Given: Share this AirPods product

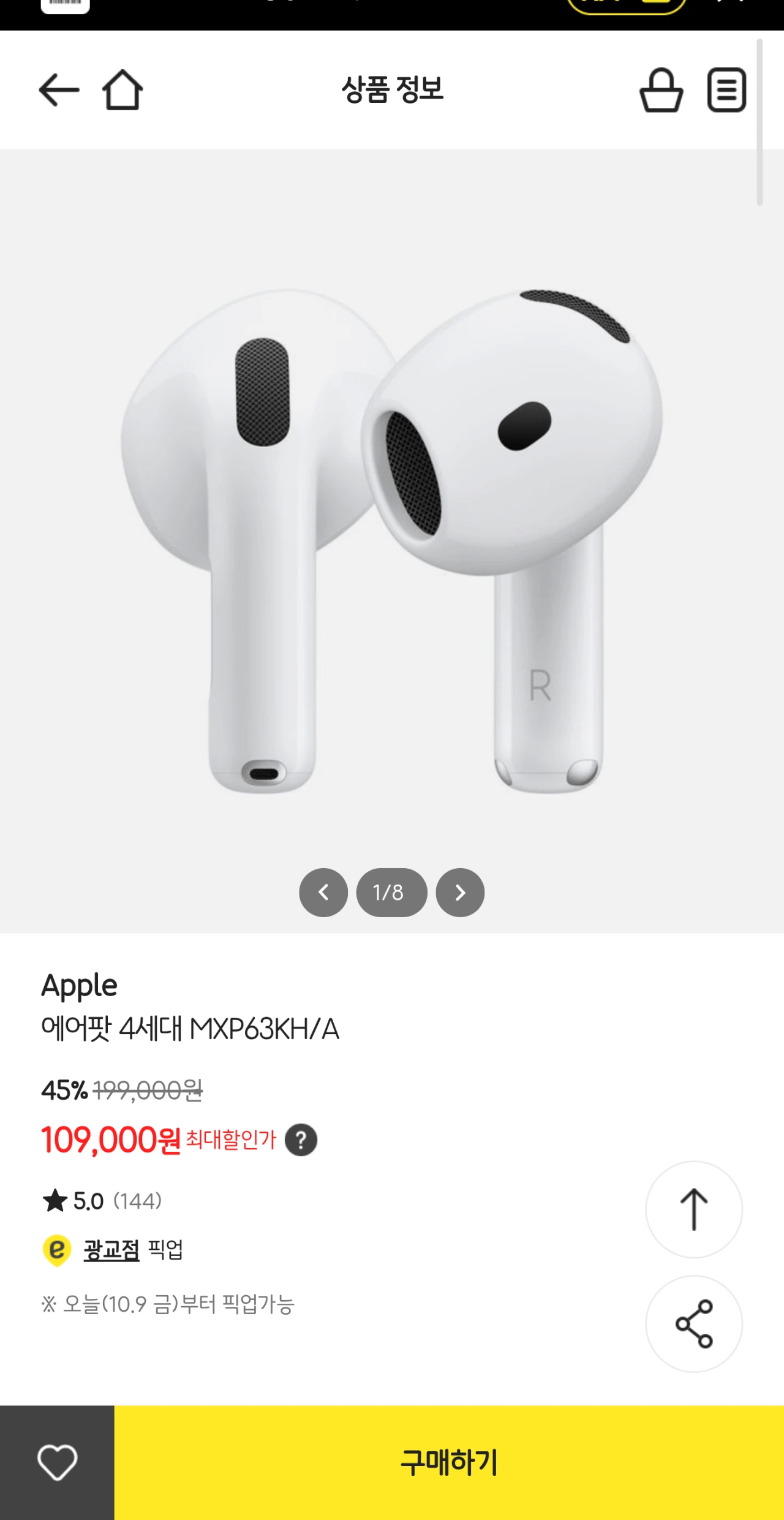Looking at the screenshot, I should pyautogui.click(x=694, y=1324).
